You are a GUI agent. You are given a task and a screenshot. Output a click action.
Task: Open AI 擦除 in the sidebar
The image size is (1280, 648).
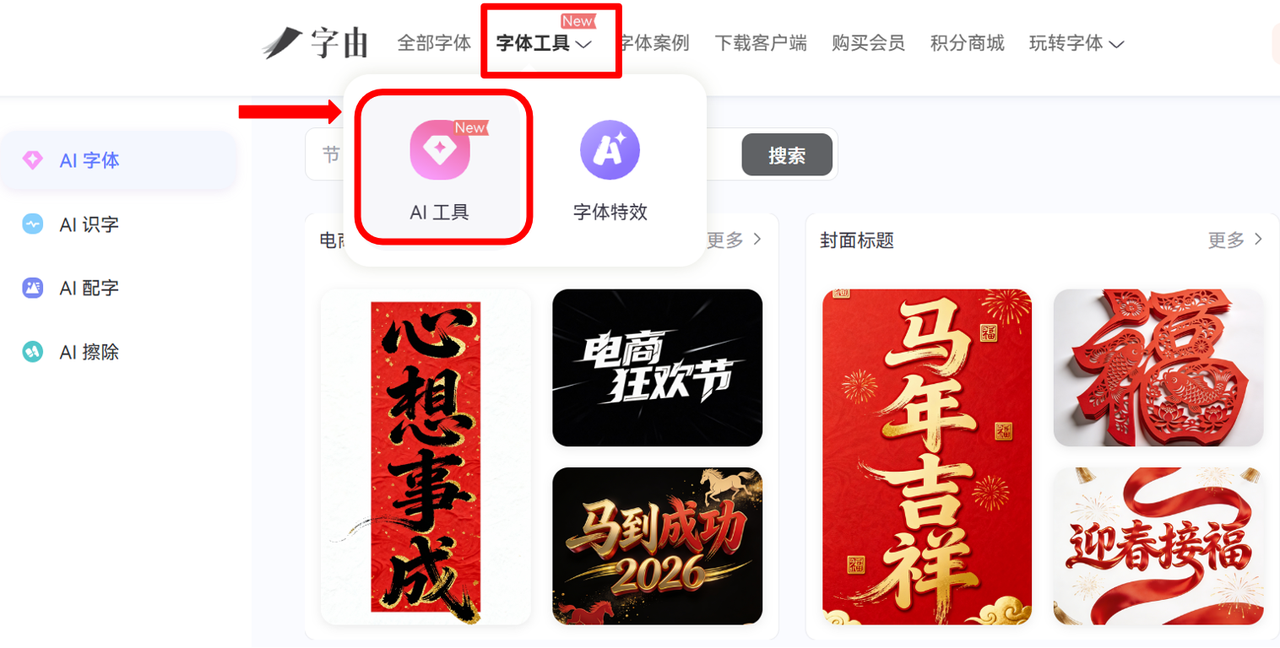pyautogui.click(x=89, y=352)
